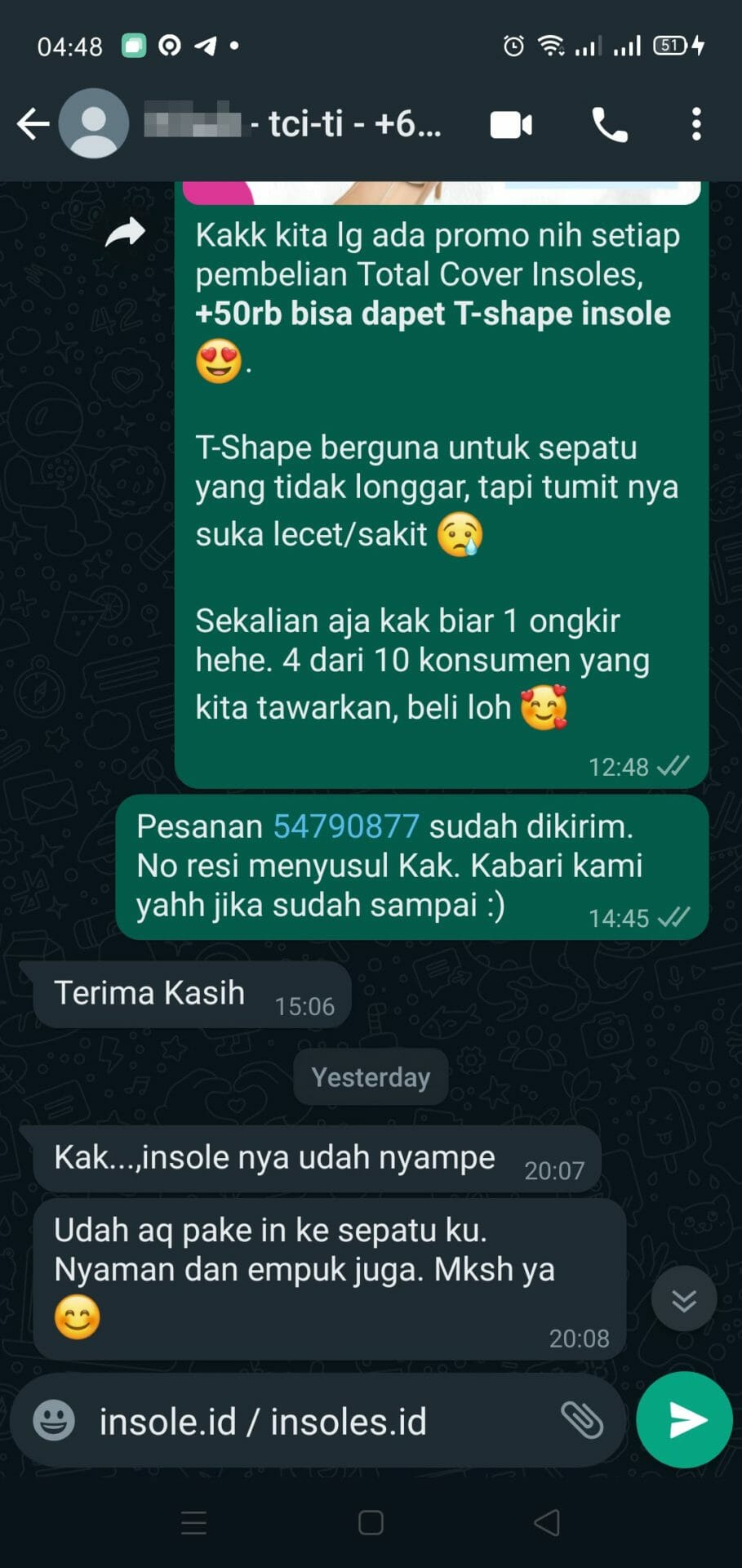Image resolution: width=742 pixels, height=1568 pixels.
Task: Open the order number 54790877 link
Action: tap(346, 826)
